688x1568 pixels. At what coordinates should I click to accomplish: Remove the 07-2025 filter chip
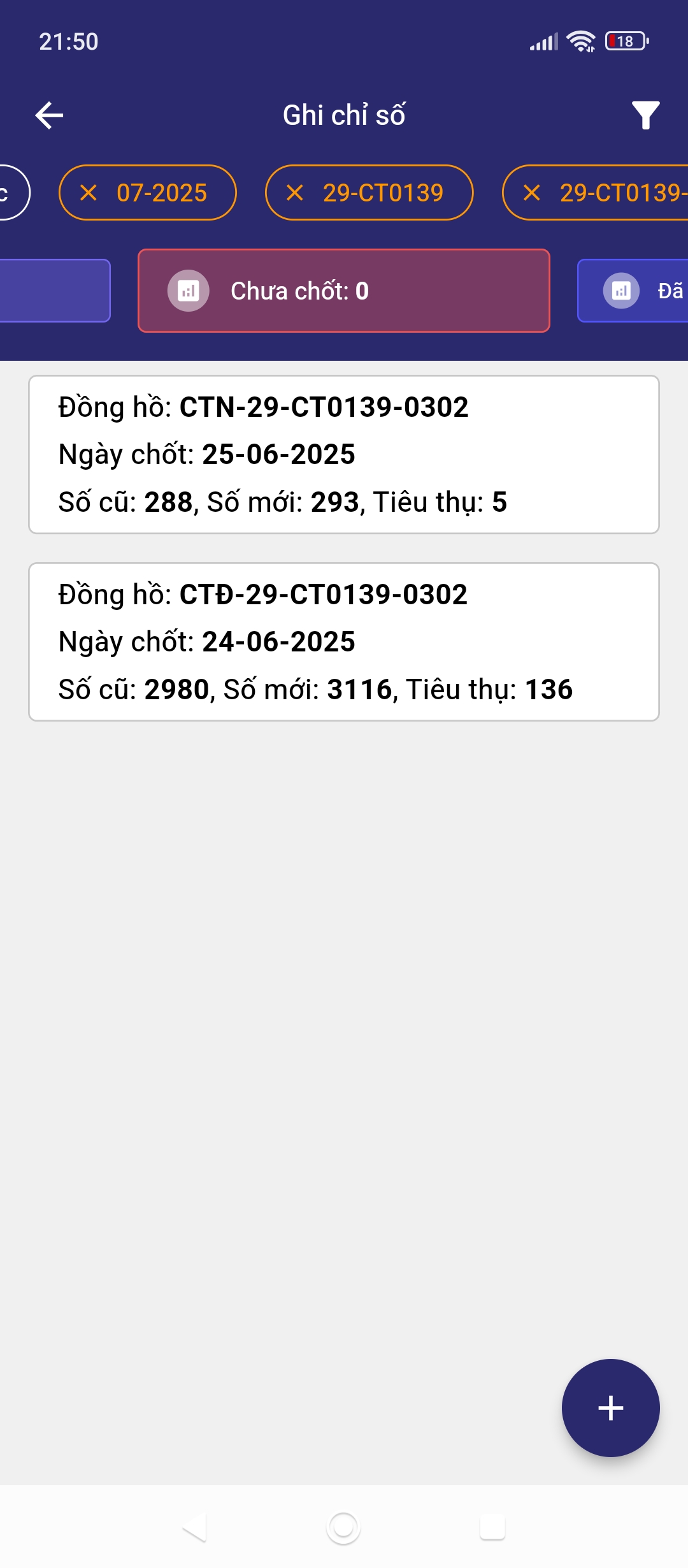point(89,192)
